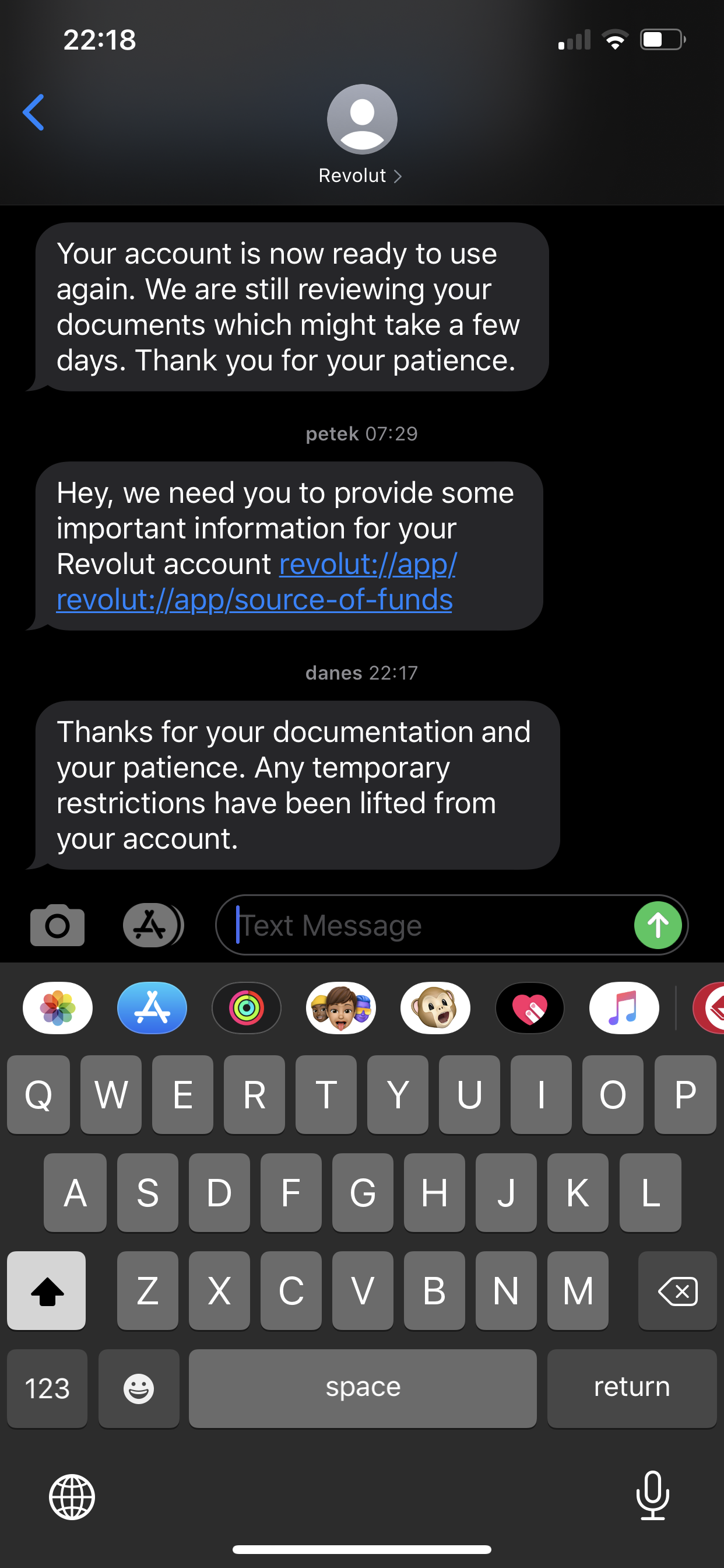This screenshot has height=1568, width=724.
Task: Send the message with green arrow
Action: point(658,925)
